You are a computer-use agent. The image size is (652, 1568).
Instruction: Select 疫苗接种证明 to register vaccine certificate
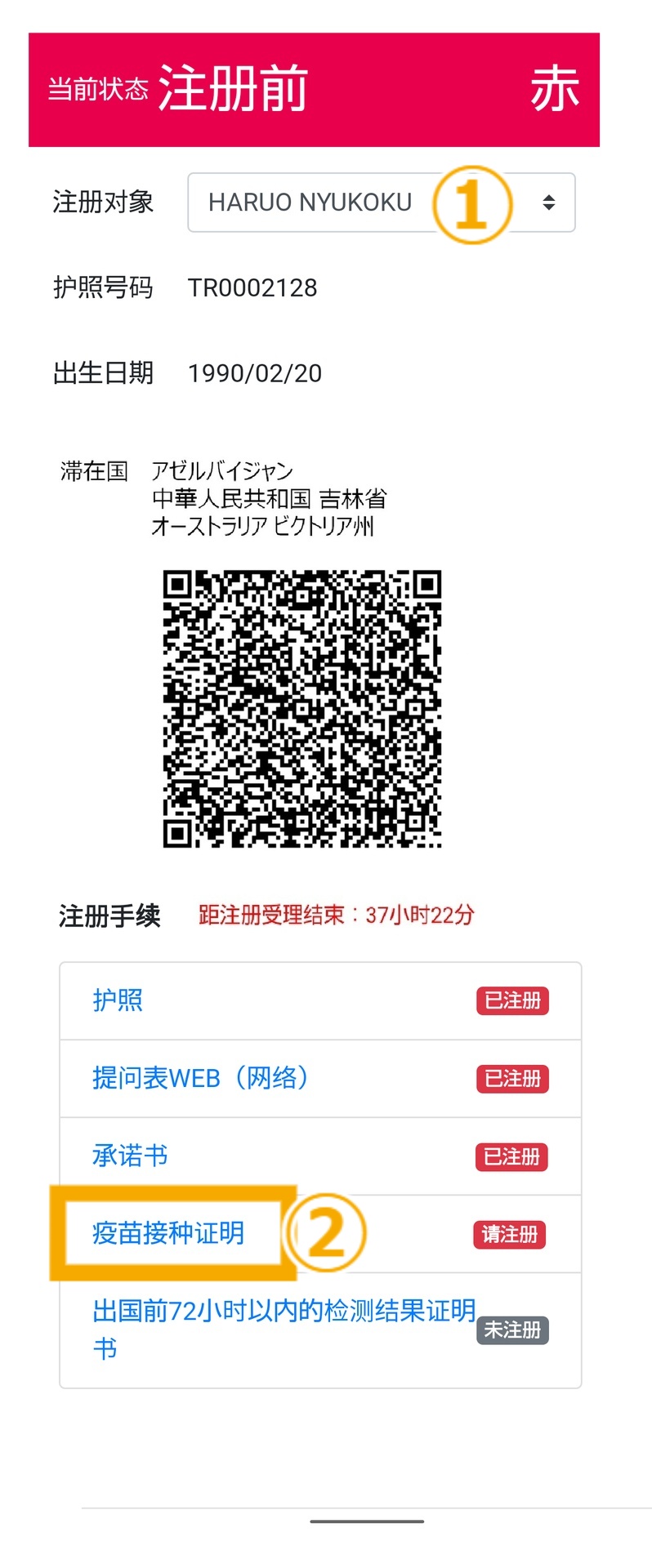point(168,1233)
